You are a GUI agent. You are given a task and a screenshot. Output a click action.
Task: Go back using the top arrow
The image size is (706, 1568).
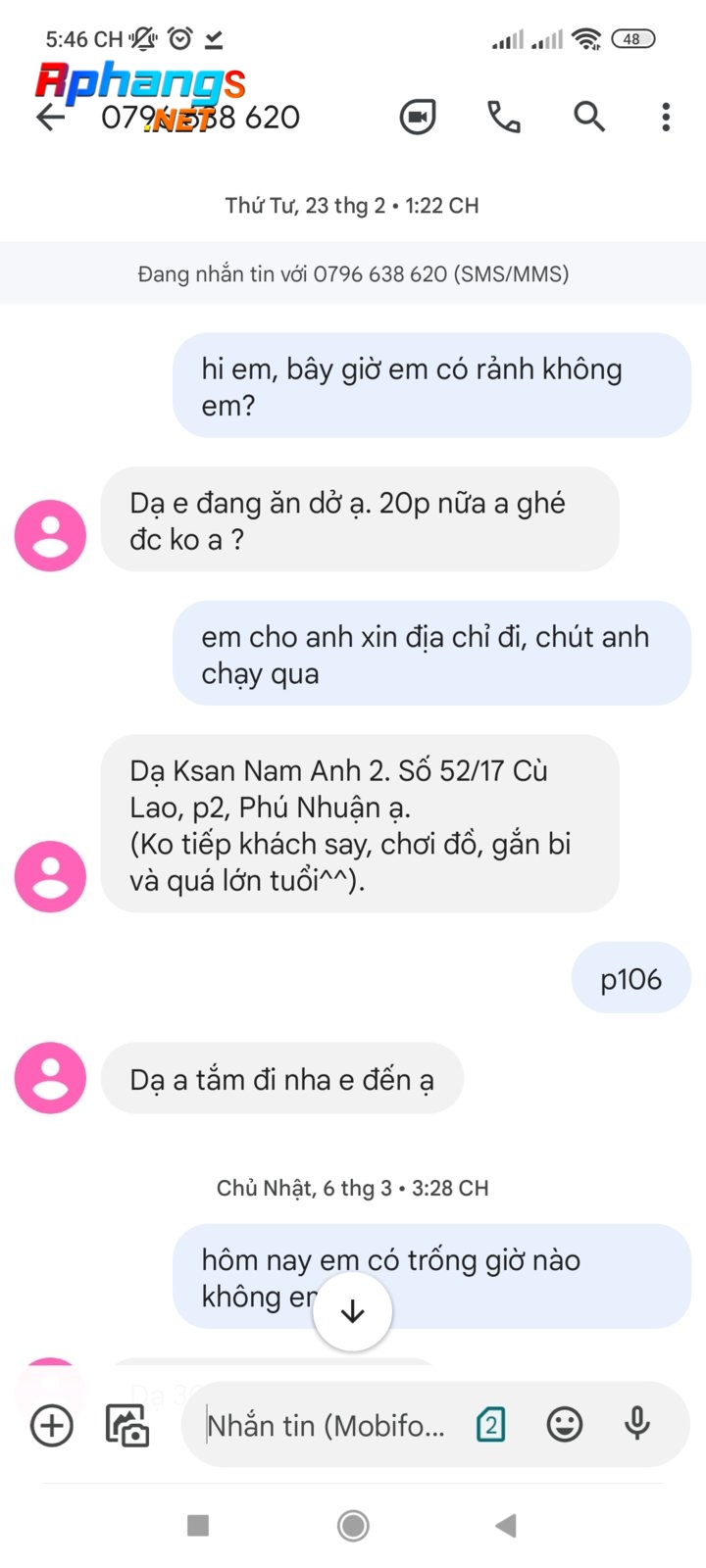pos(50,118)
